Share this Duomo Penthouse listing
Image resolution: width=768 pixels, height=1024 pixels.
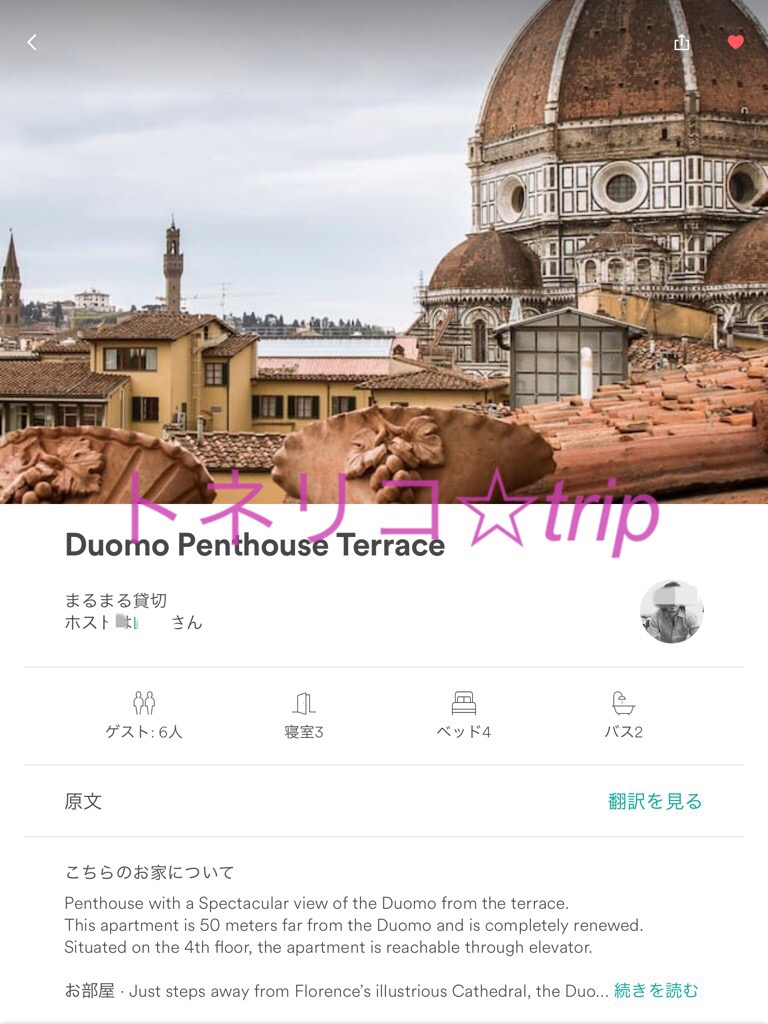[x=682, y=42]
